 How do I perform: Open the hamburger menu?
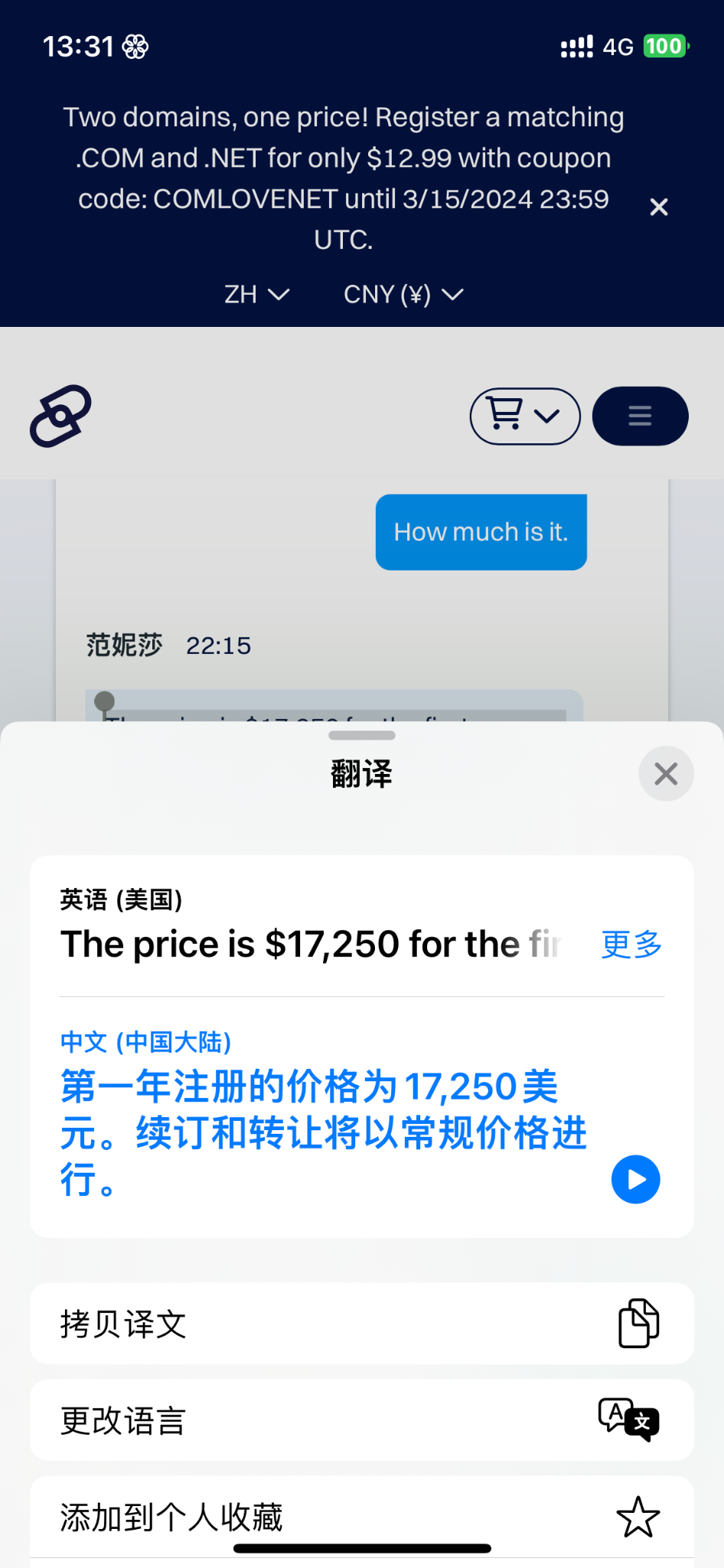pos(640,416)
